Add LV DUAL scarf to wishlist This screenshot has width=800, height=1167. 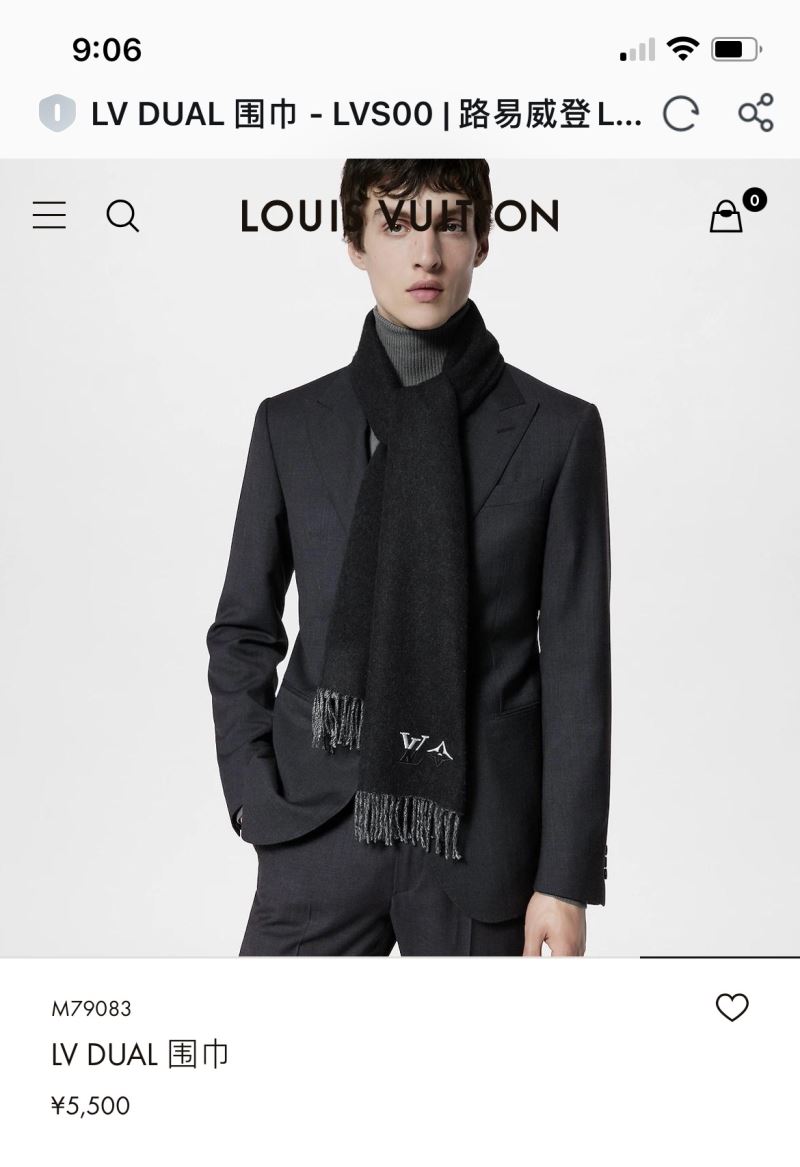[x=732, y=1008]
